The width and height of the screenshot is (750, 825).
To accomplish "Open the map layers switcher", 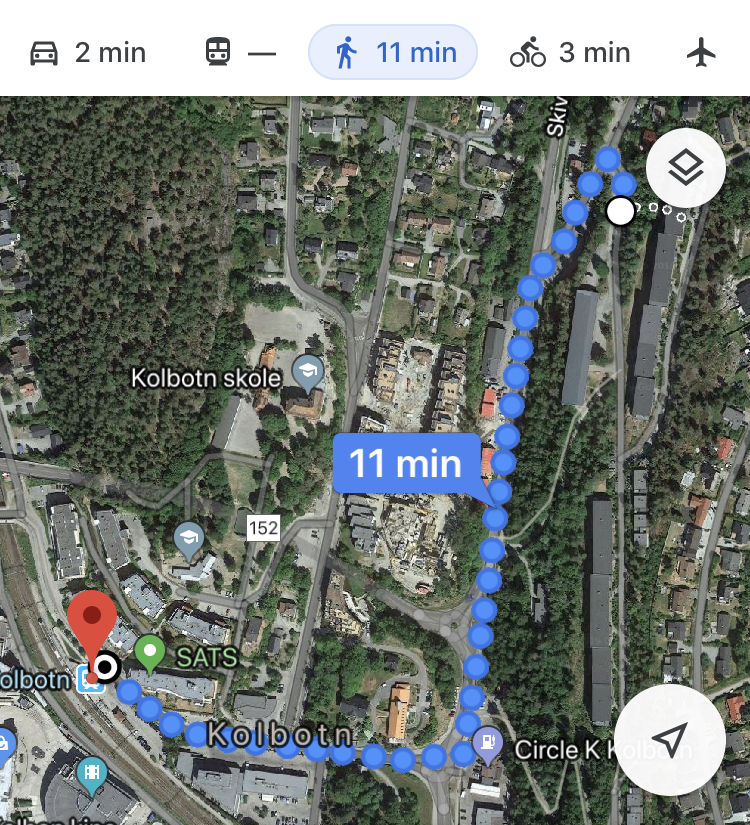I will (x=685, y=167).
